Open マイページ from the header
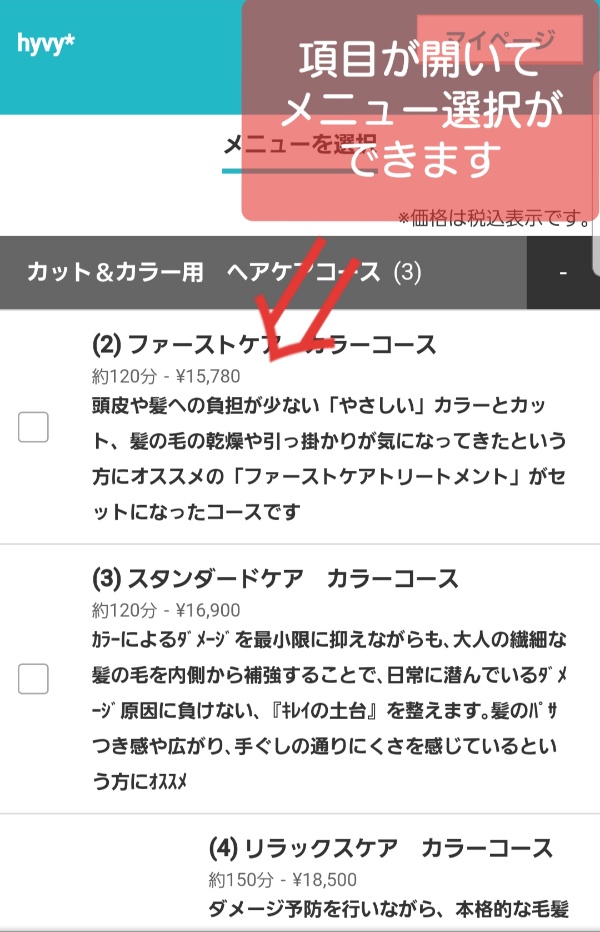 point(500,40)
